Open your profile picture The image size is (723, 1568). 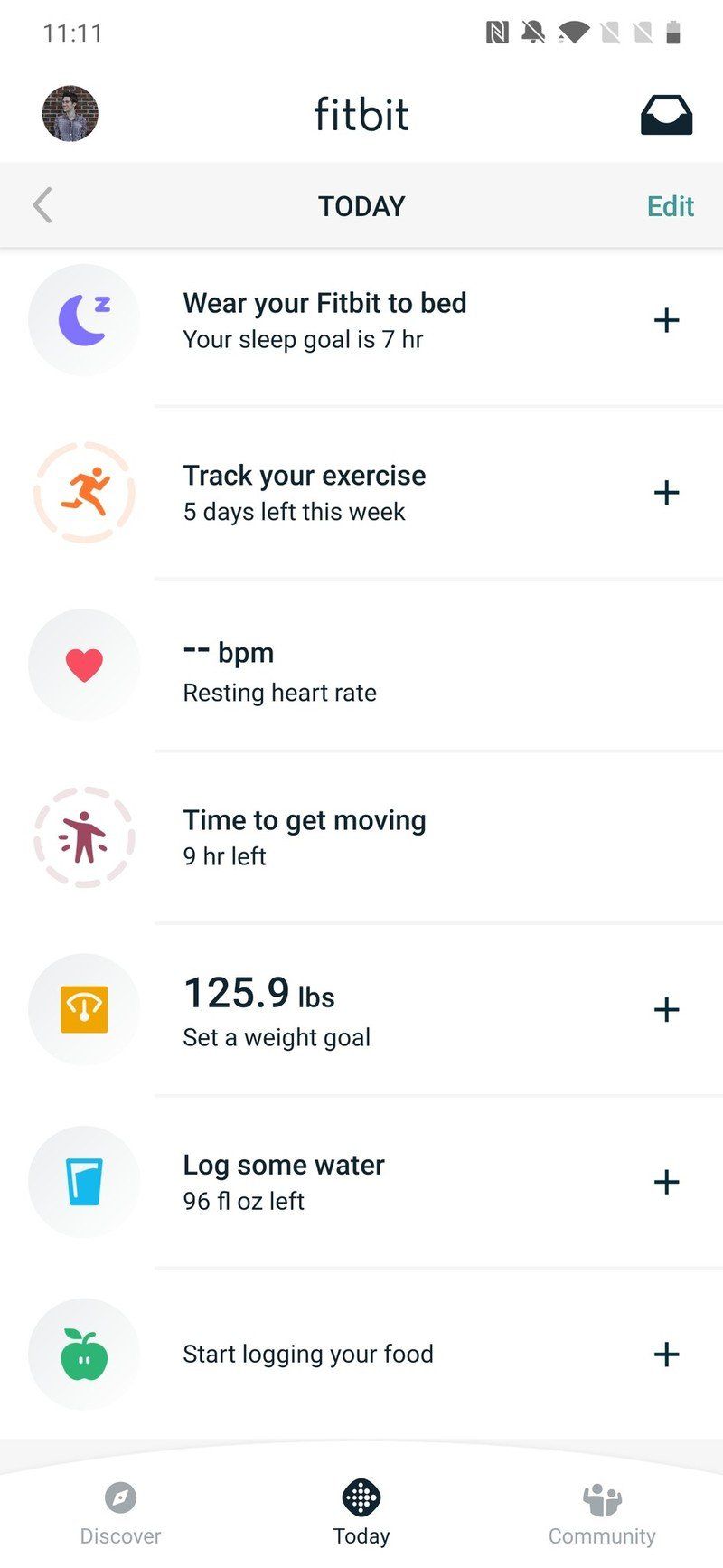click(70, 114)
